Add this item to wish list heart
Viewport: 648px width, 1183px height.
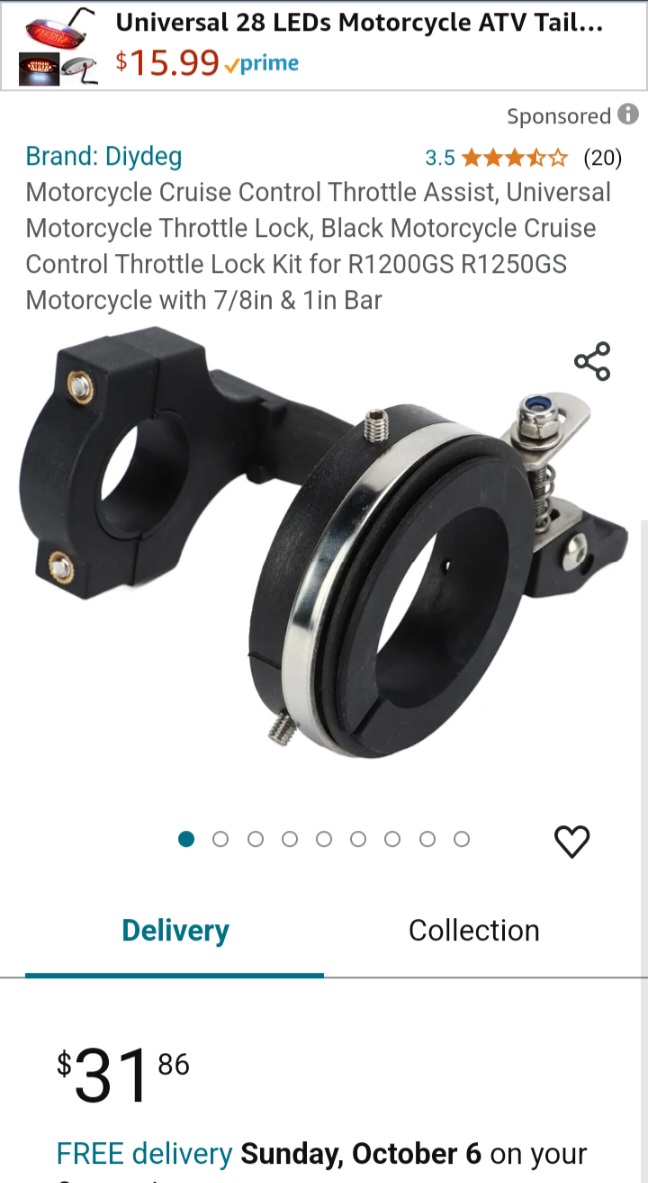[x=572, y=842]
